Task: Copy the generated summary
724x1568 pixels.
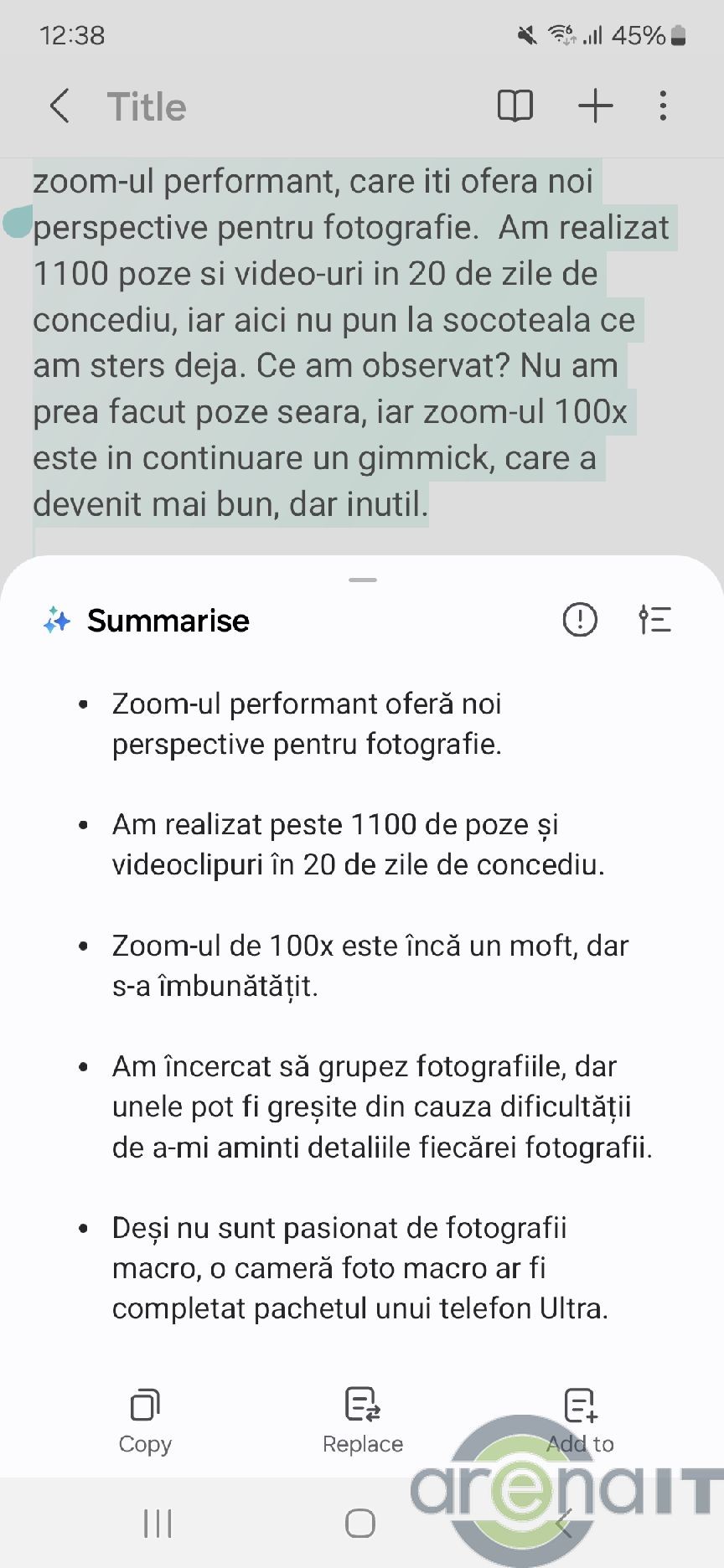Action: coord(145,1421)
